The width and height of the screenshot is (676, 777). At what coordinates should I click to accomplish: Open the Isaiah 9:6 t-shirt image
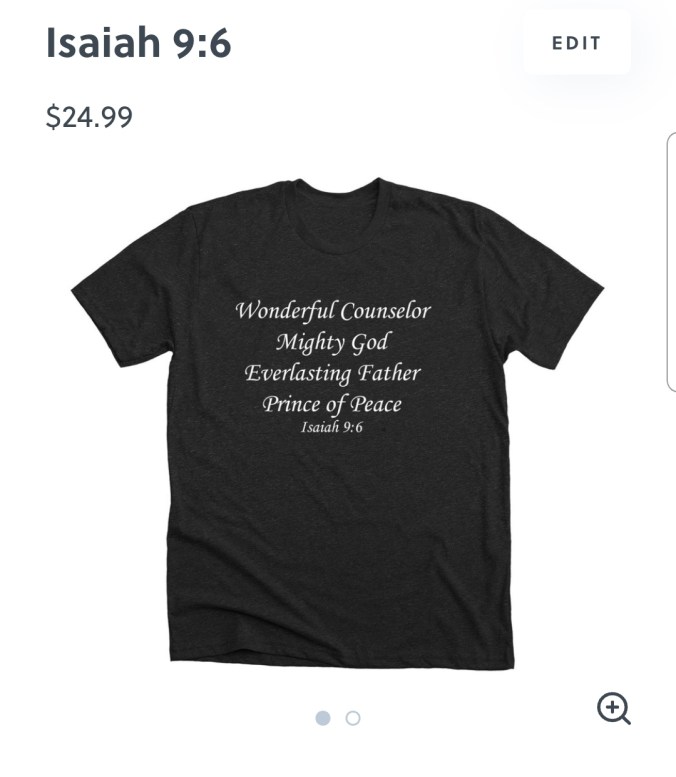tap(337, 420)
